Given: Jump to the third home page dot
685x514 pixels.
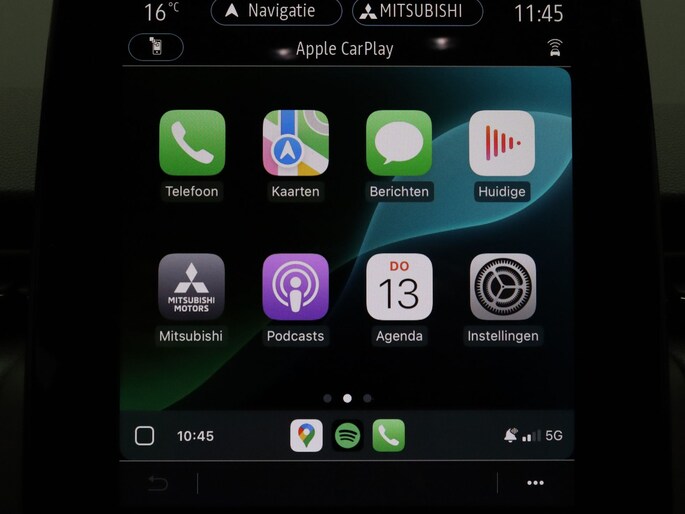Looking at the screenshot, I should 367,398.
